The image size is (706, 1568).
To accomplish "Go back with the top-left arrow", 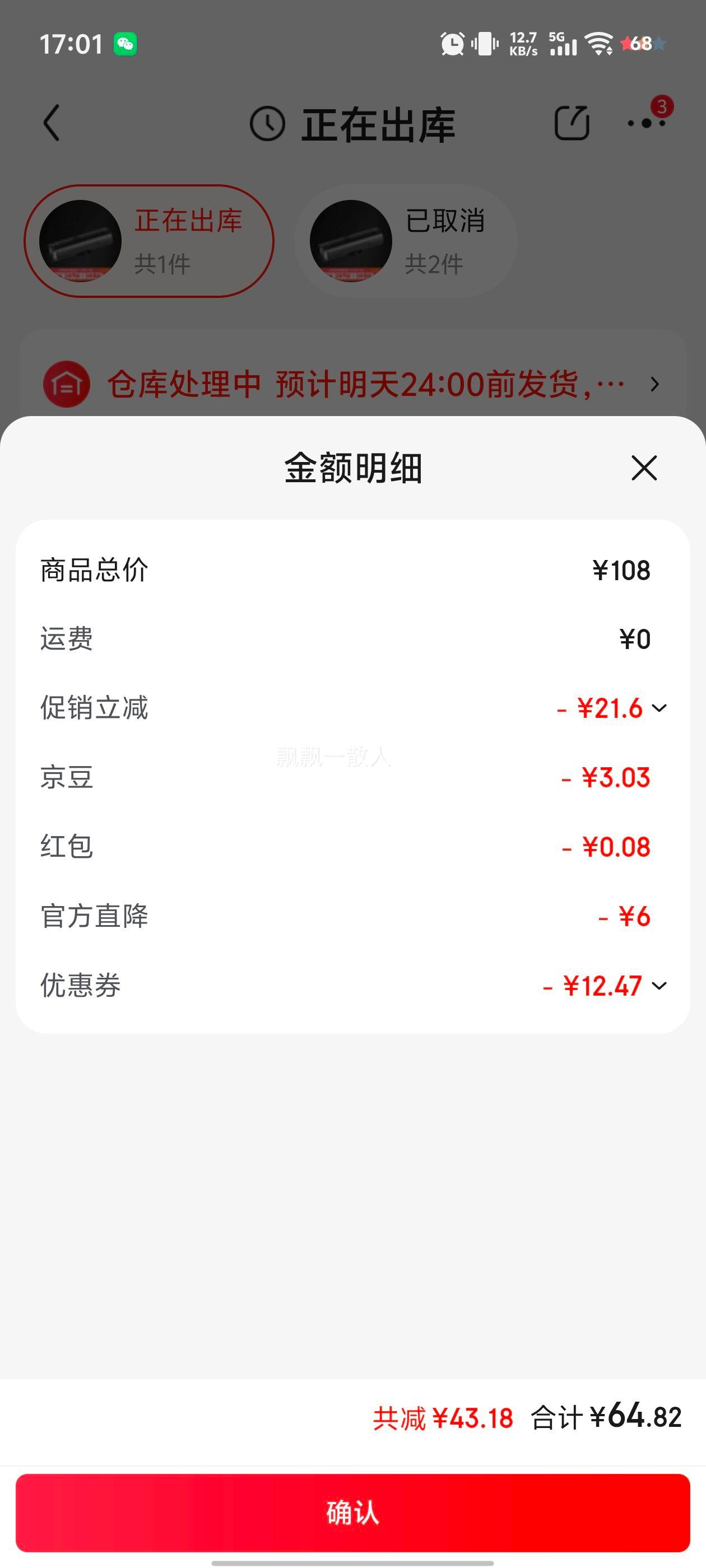I will pyautogui.click(x=52, y=123).
